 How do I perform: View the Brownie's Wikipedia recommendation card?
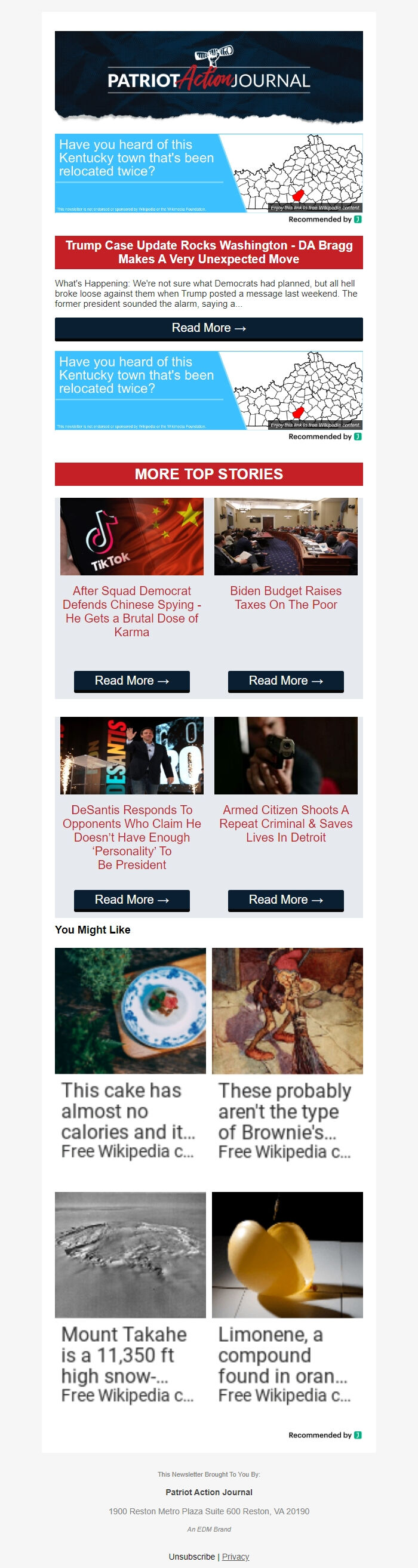287,1053
